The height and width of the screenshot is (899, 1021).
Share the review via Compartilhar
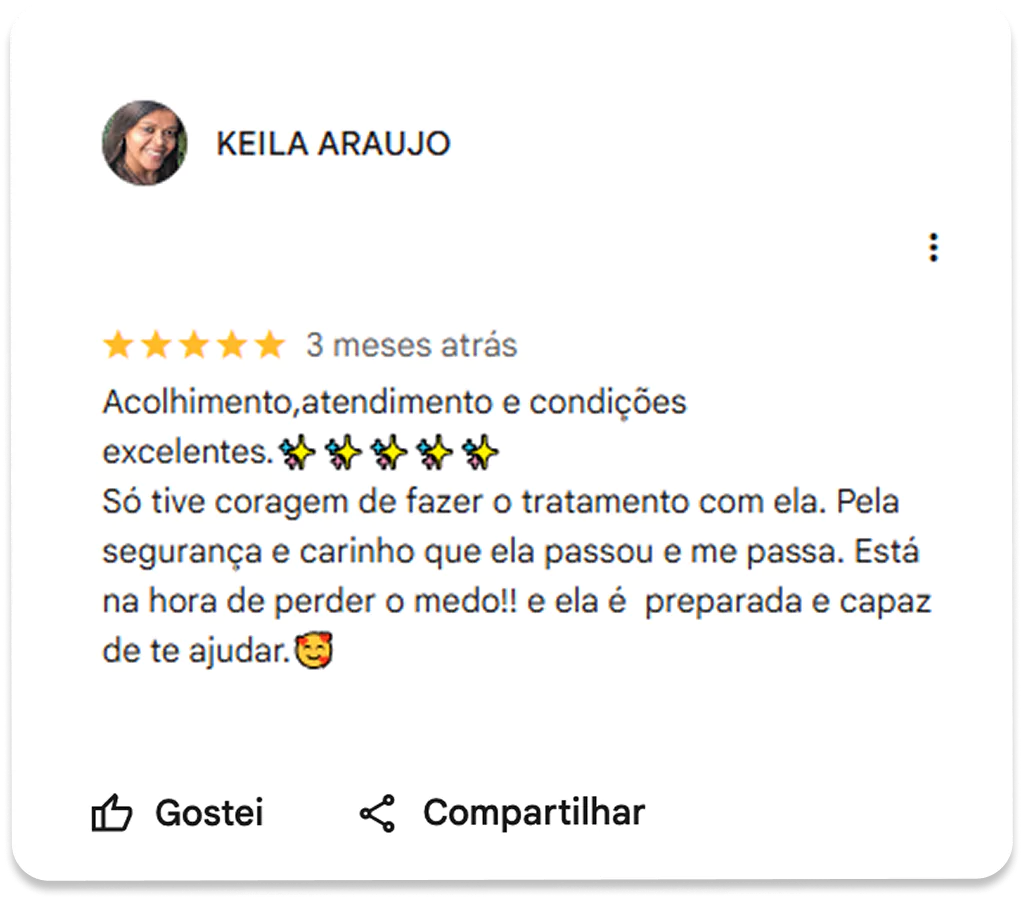coord(502,813)
